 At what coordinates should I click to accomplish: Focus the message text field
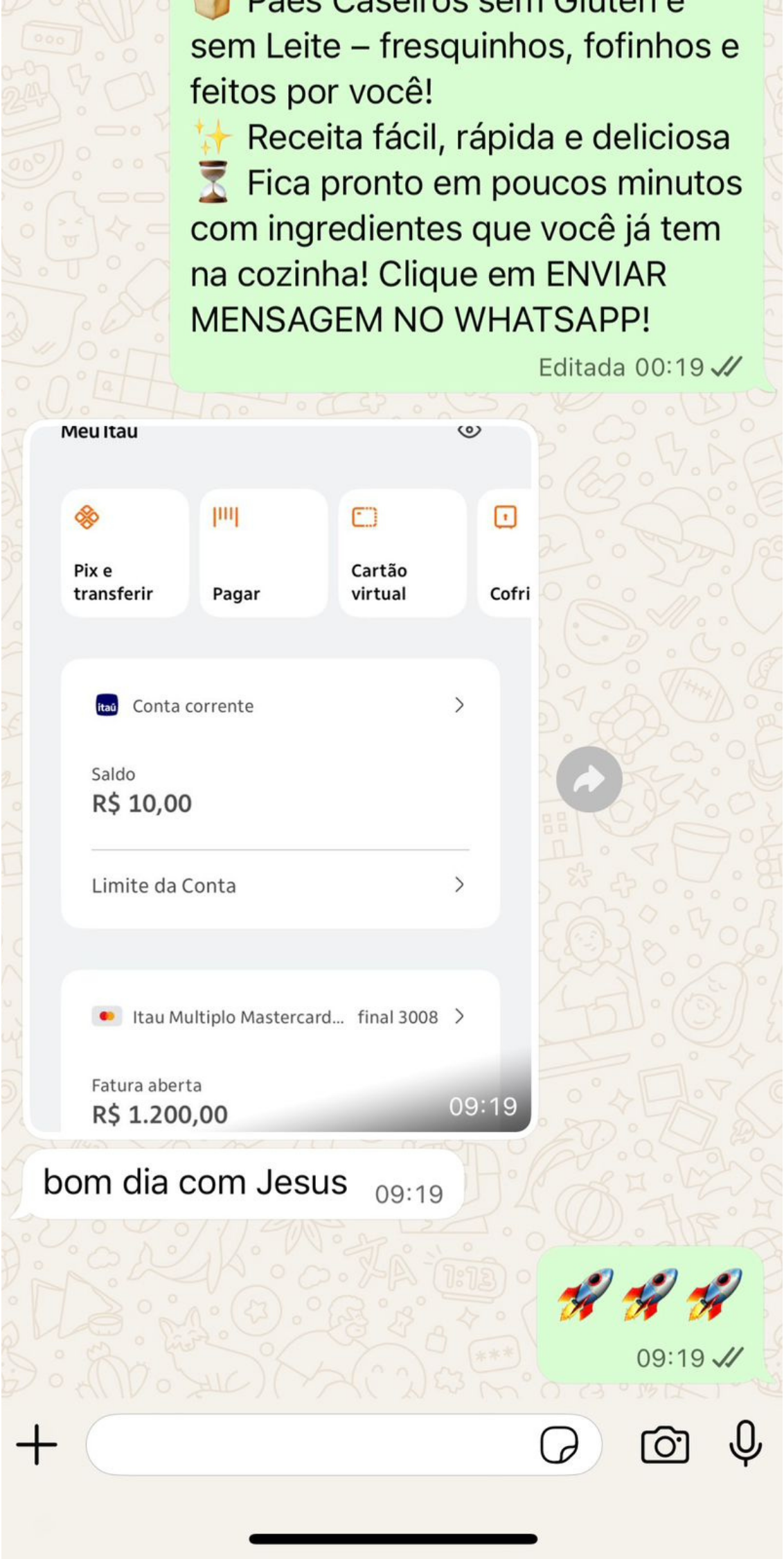point(312,1445)
